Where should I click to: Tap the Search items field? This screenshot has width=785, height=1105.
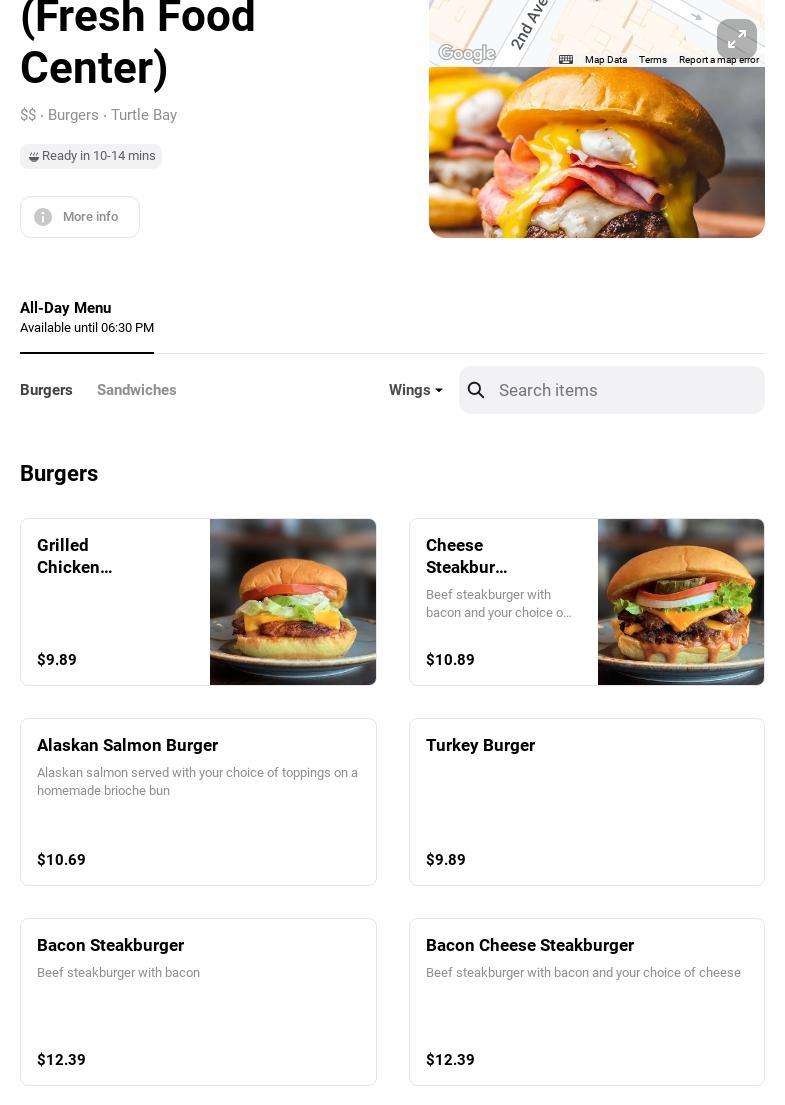625,390
